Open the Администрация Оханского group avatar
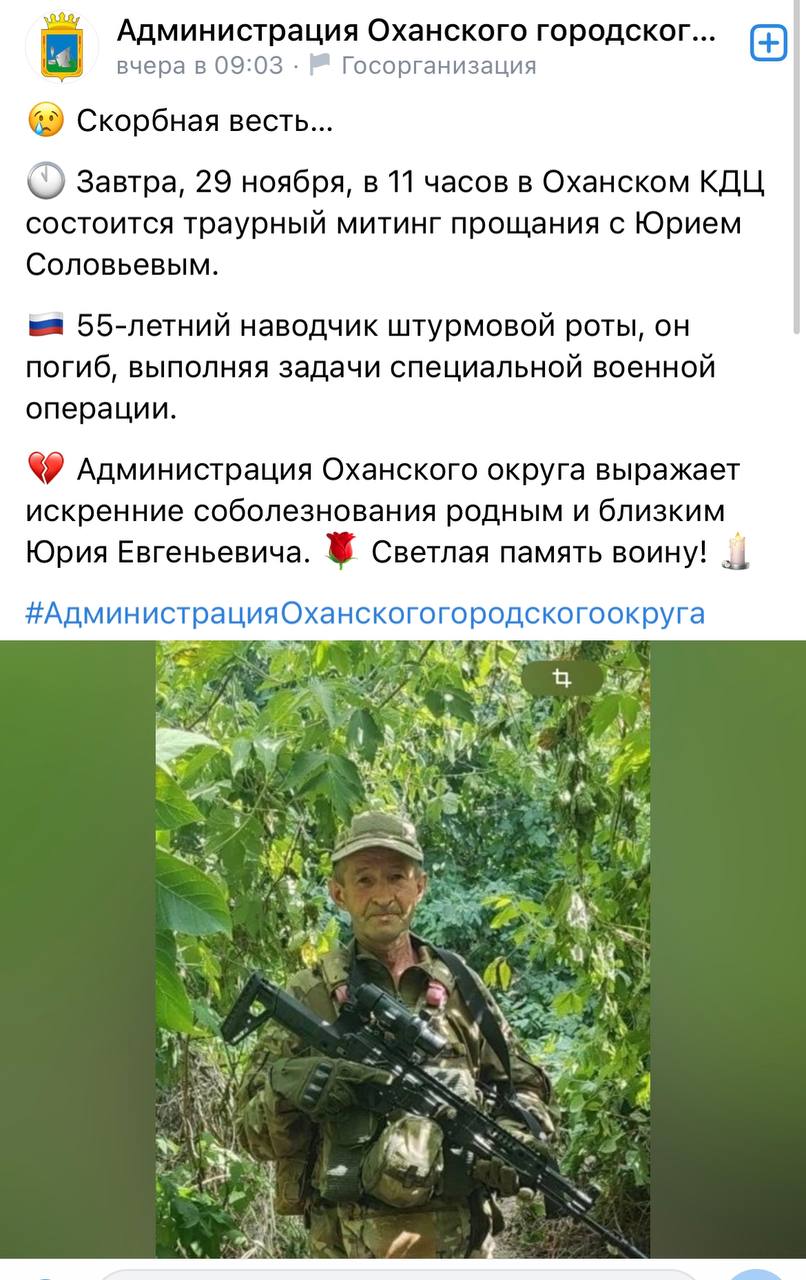This screenshot has height=1280, width=806. 61,47
